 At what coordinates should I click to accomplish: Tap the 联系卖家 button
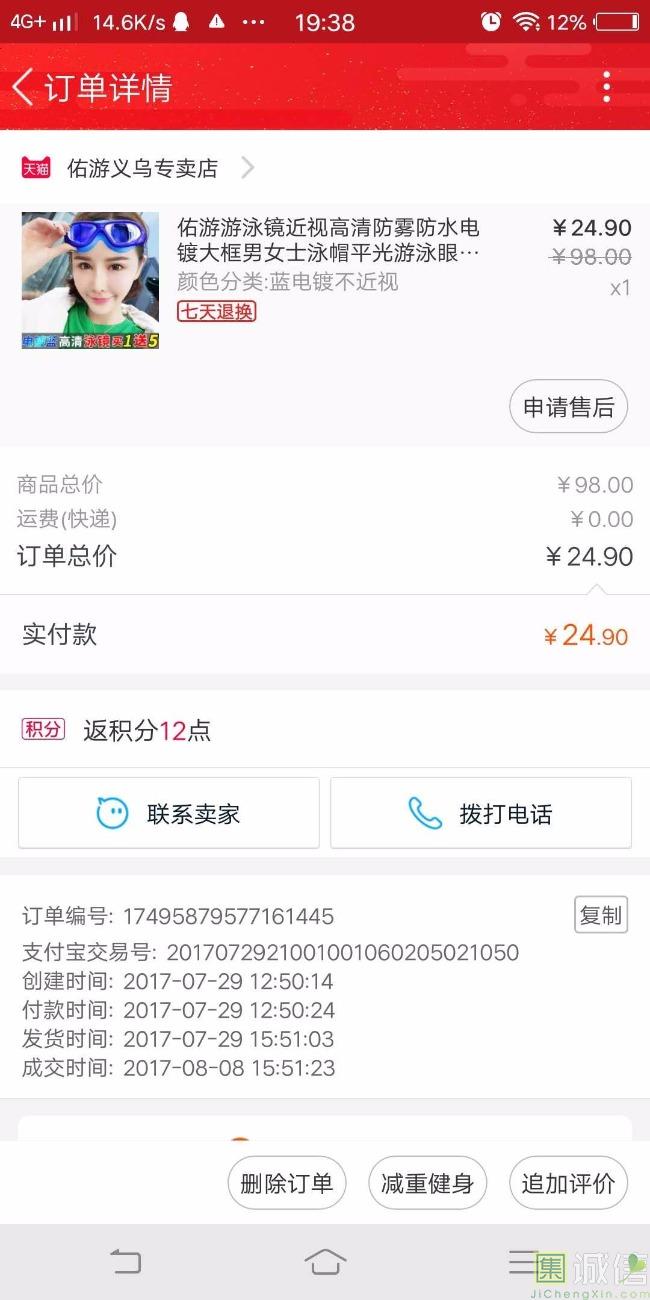(169, 813)
